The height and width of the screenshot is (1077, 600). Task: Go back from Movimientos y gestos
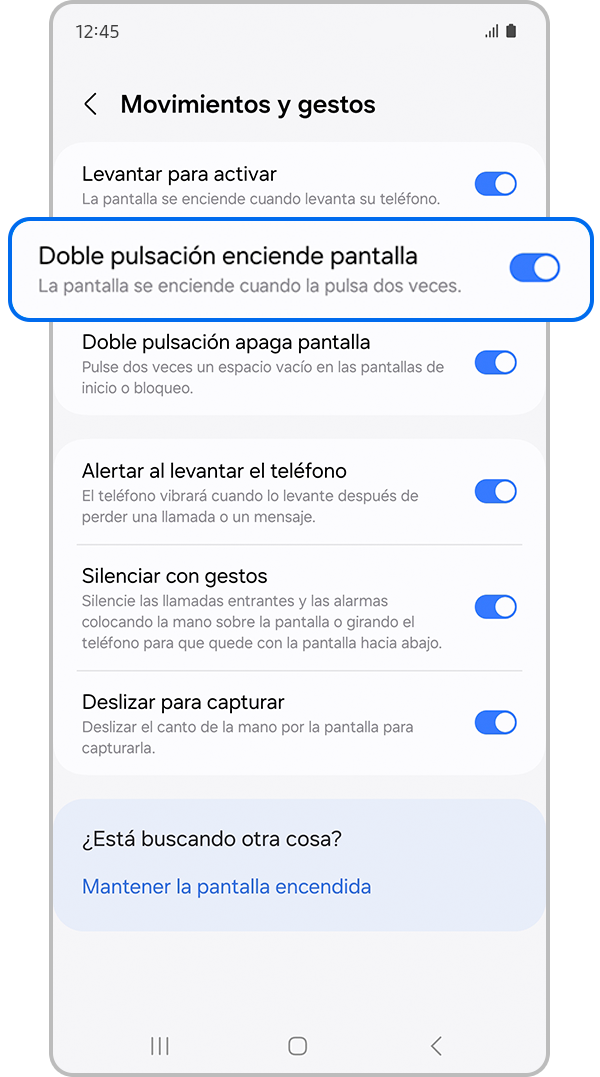(91, 104)
